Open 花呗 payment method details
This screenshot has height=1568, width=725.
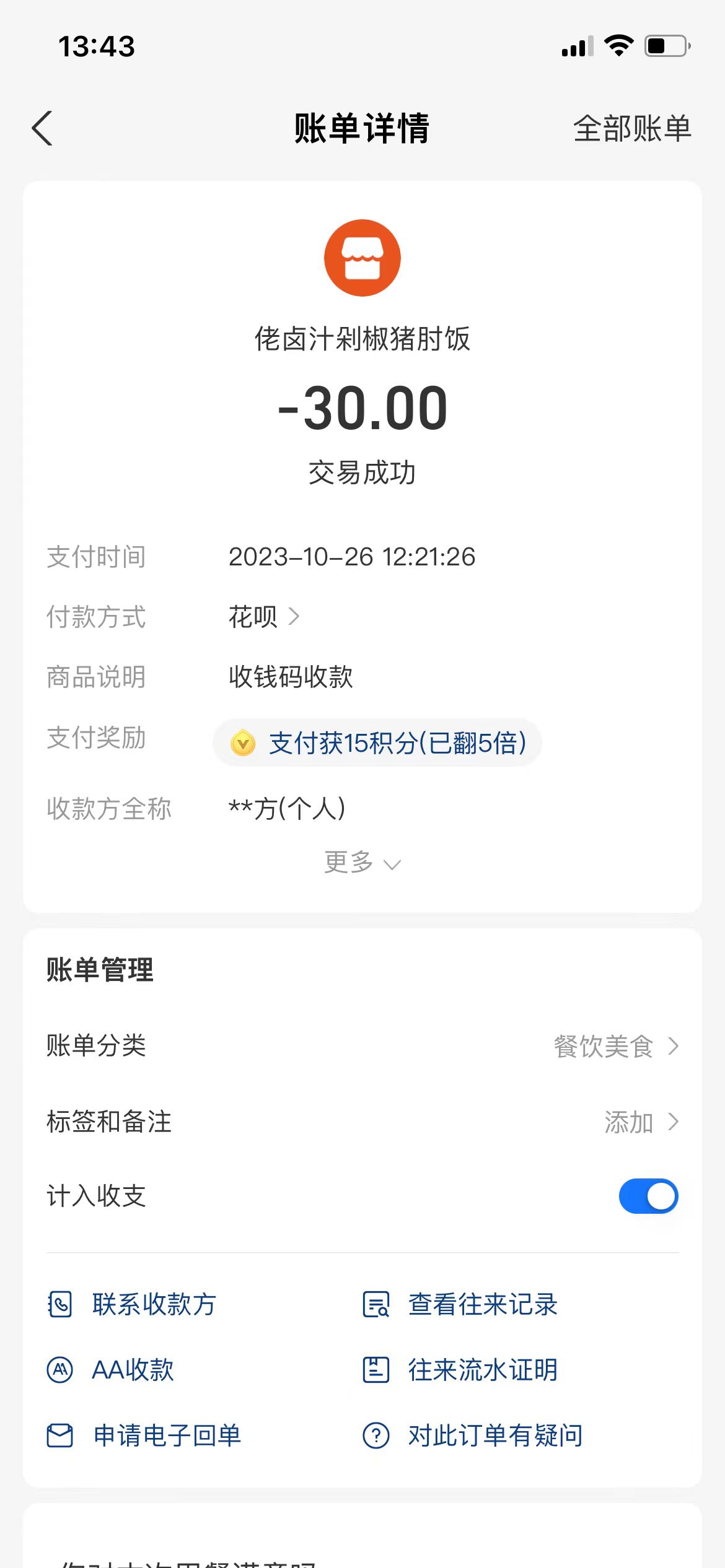click(264, 617)
